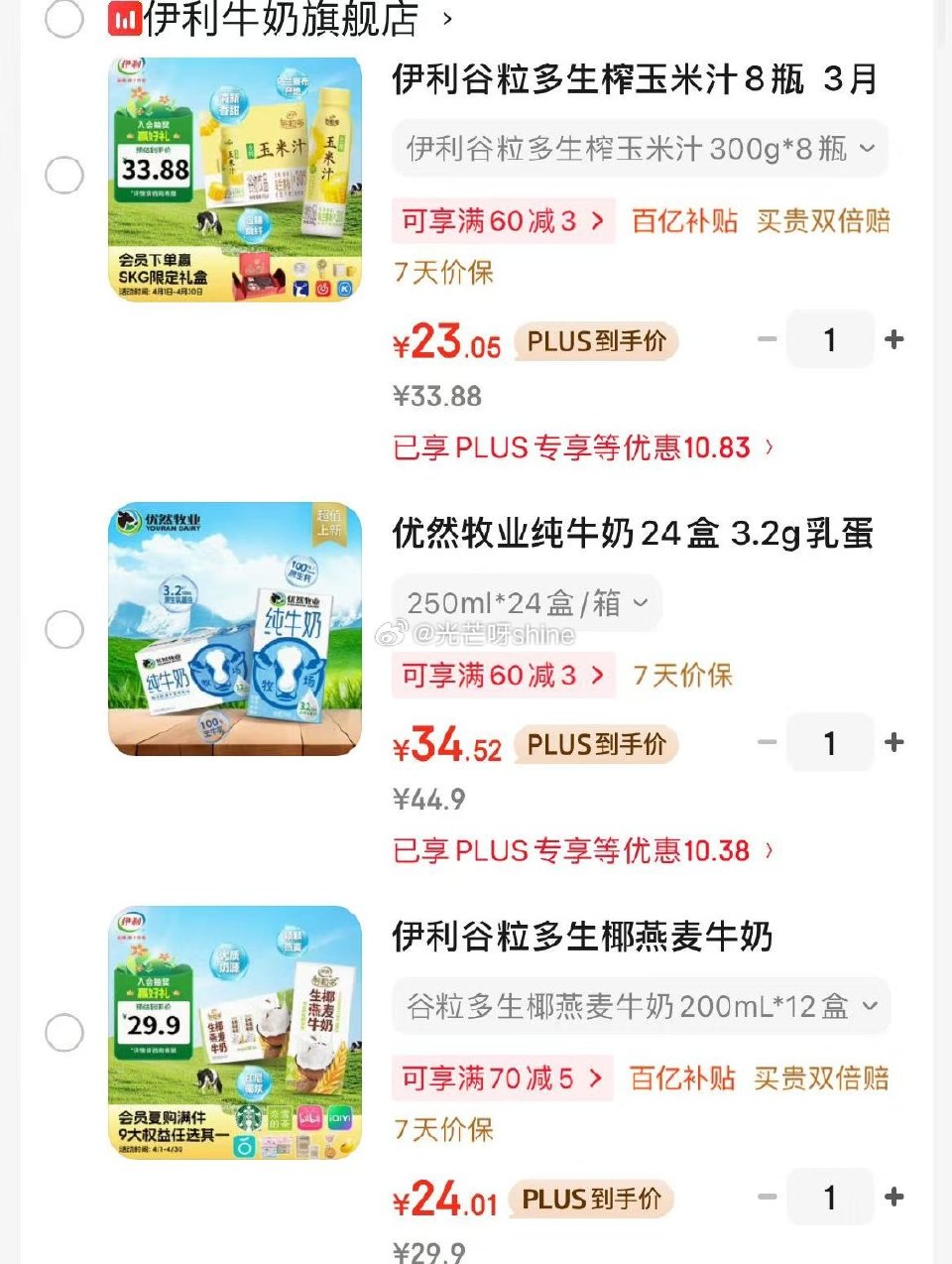Click the 已享PLUS专享等优惠10.83 link
Screen dimensions: 952x1264
click(580, 446)
